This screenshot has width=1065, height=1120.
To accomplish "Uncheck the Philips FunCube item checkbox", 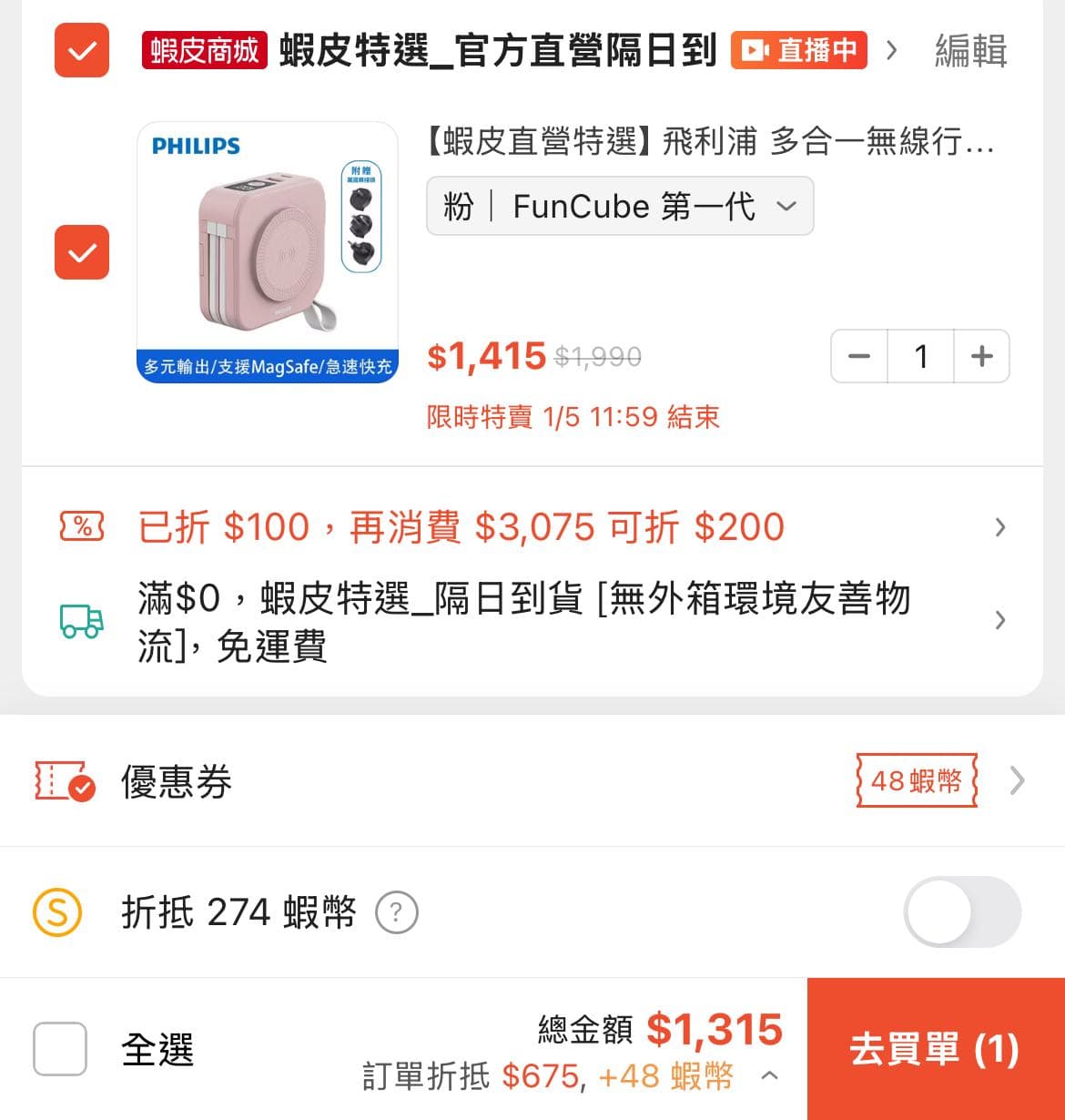I will tap(82, 252).
